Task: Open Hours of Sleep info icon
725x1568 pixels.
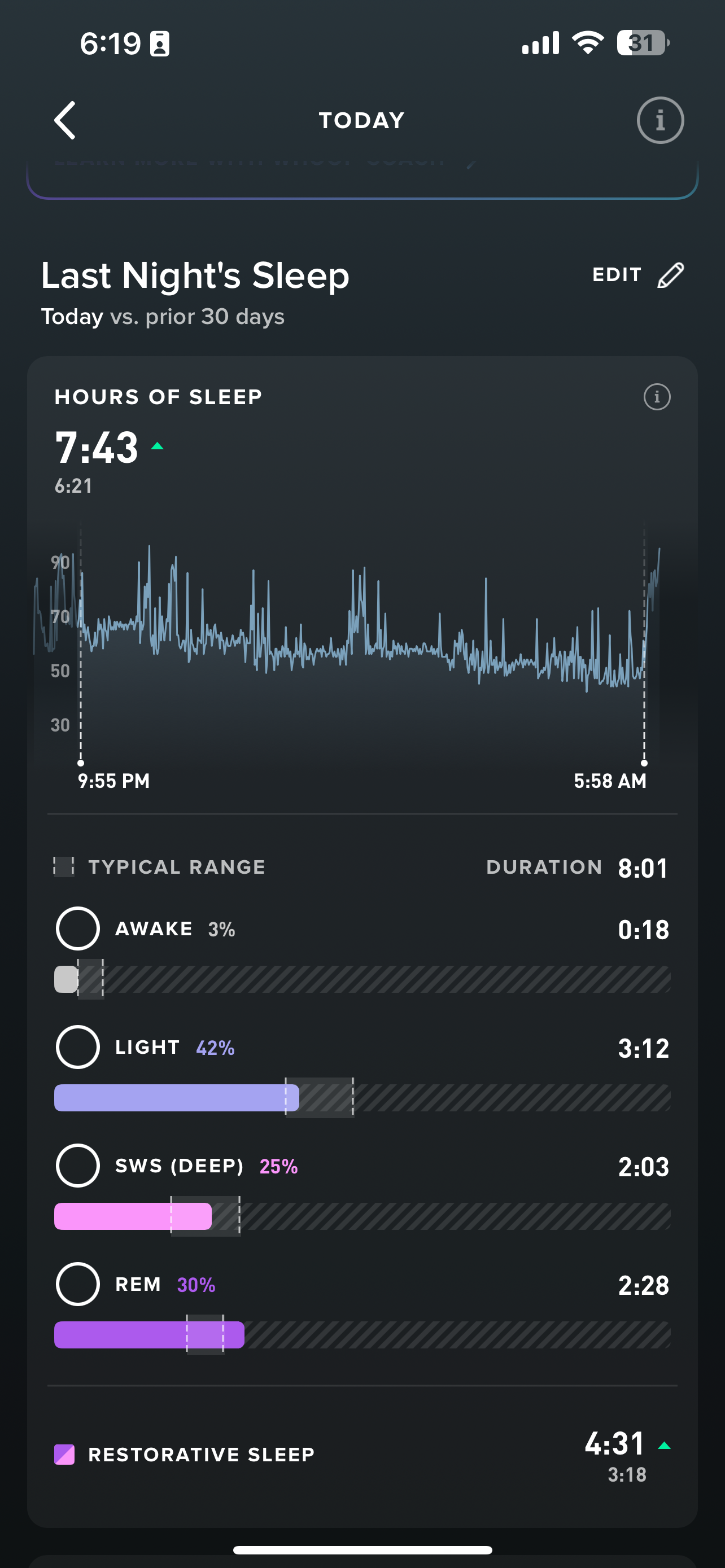Action: 656,397
